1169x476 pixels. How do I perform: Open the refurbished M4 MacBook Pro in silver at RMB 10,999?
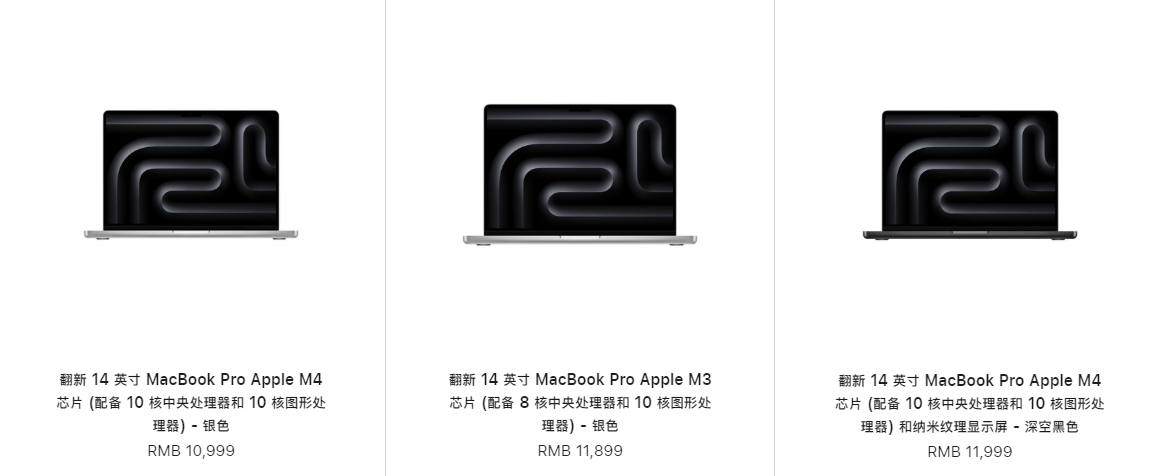pos(190,402)
